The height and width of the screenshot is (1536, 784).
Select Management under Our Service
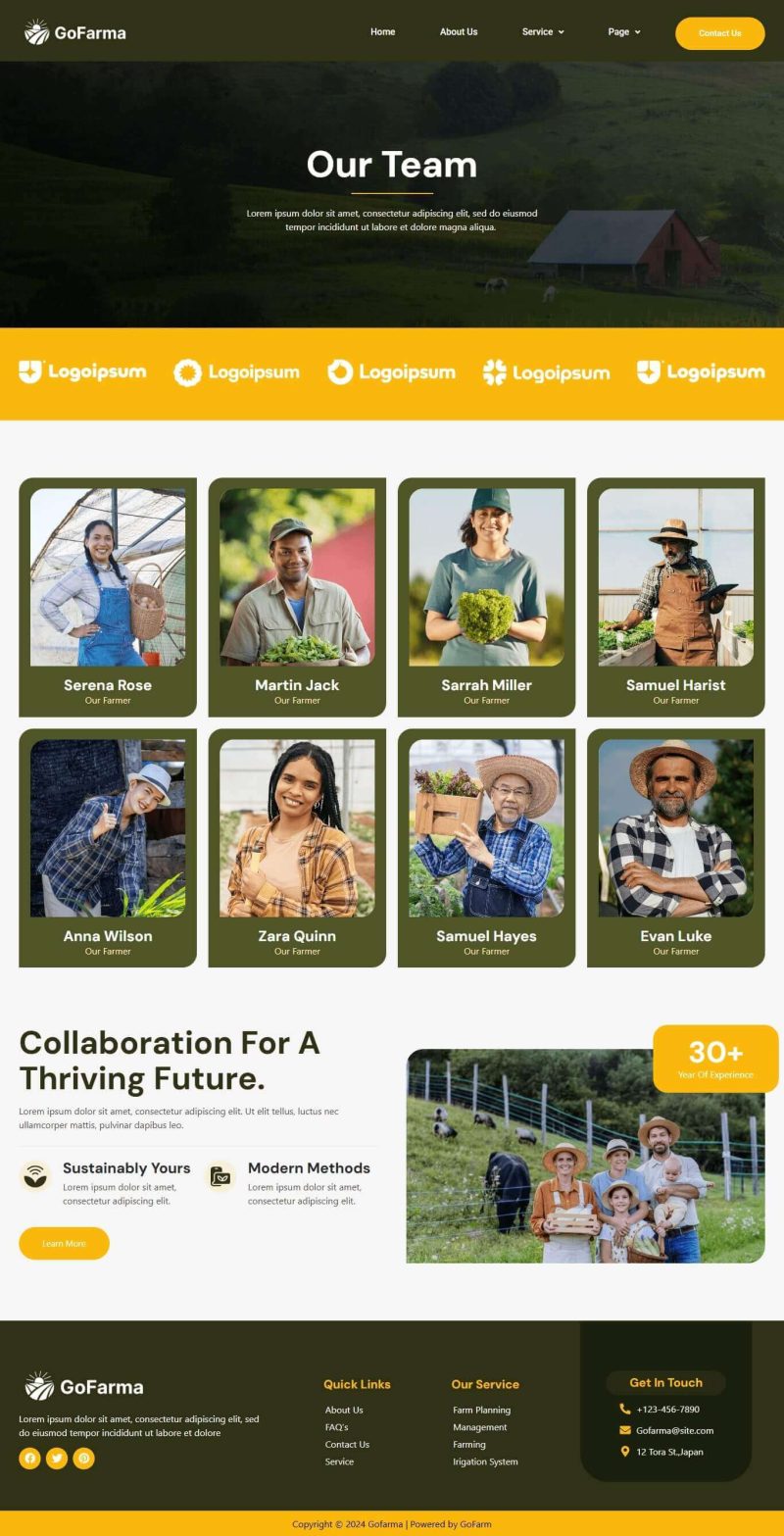[x=479, y=1427]
